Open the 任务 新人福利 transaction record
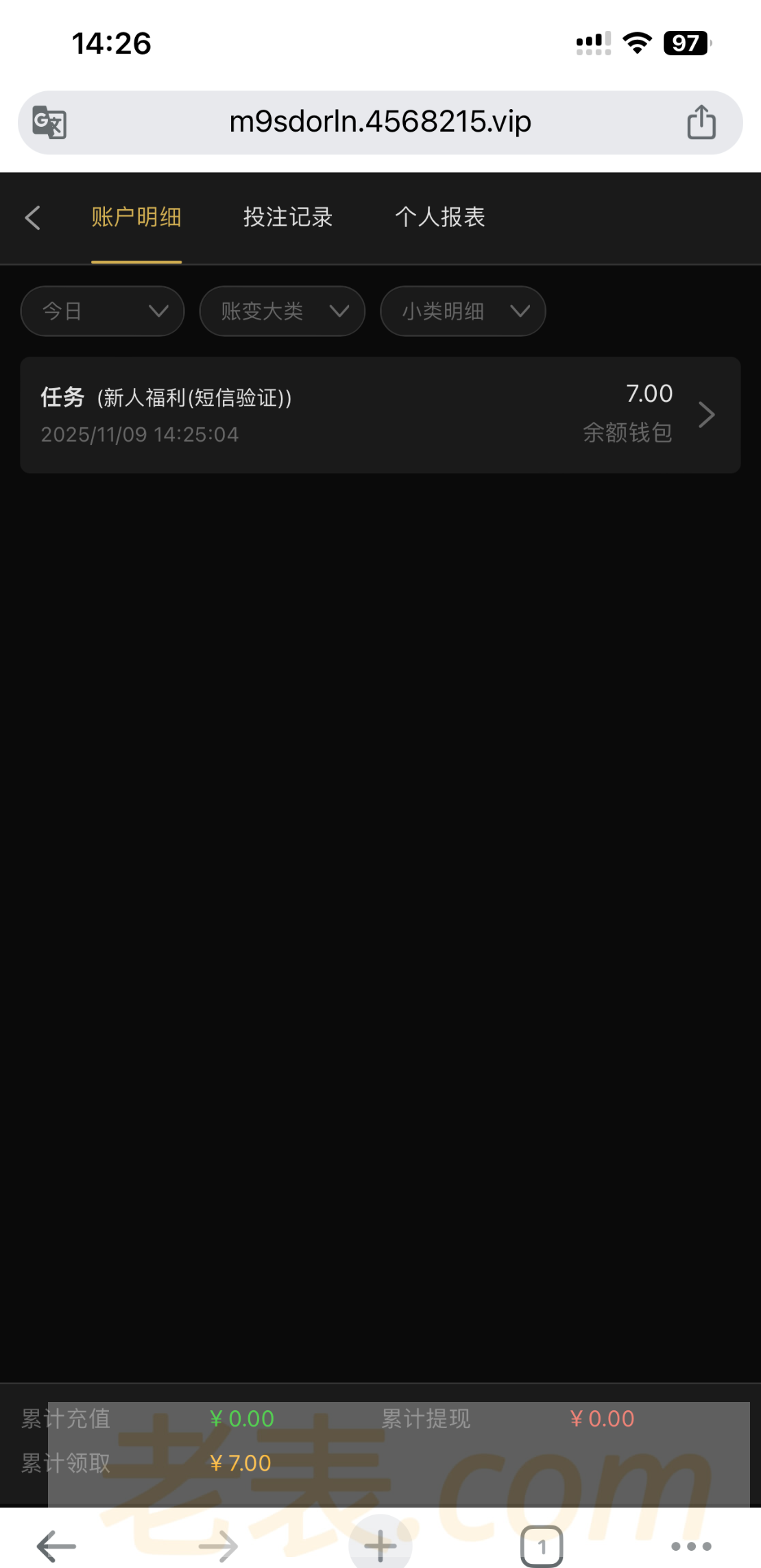Screen dimensions: 761x1568 point(380,415)
